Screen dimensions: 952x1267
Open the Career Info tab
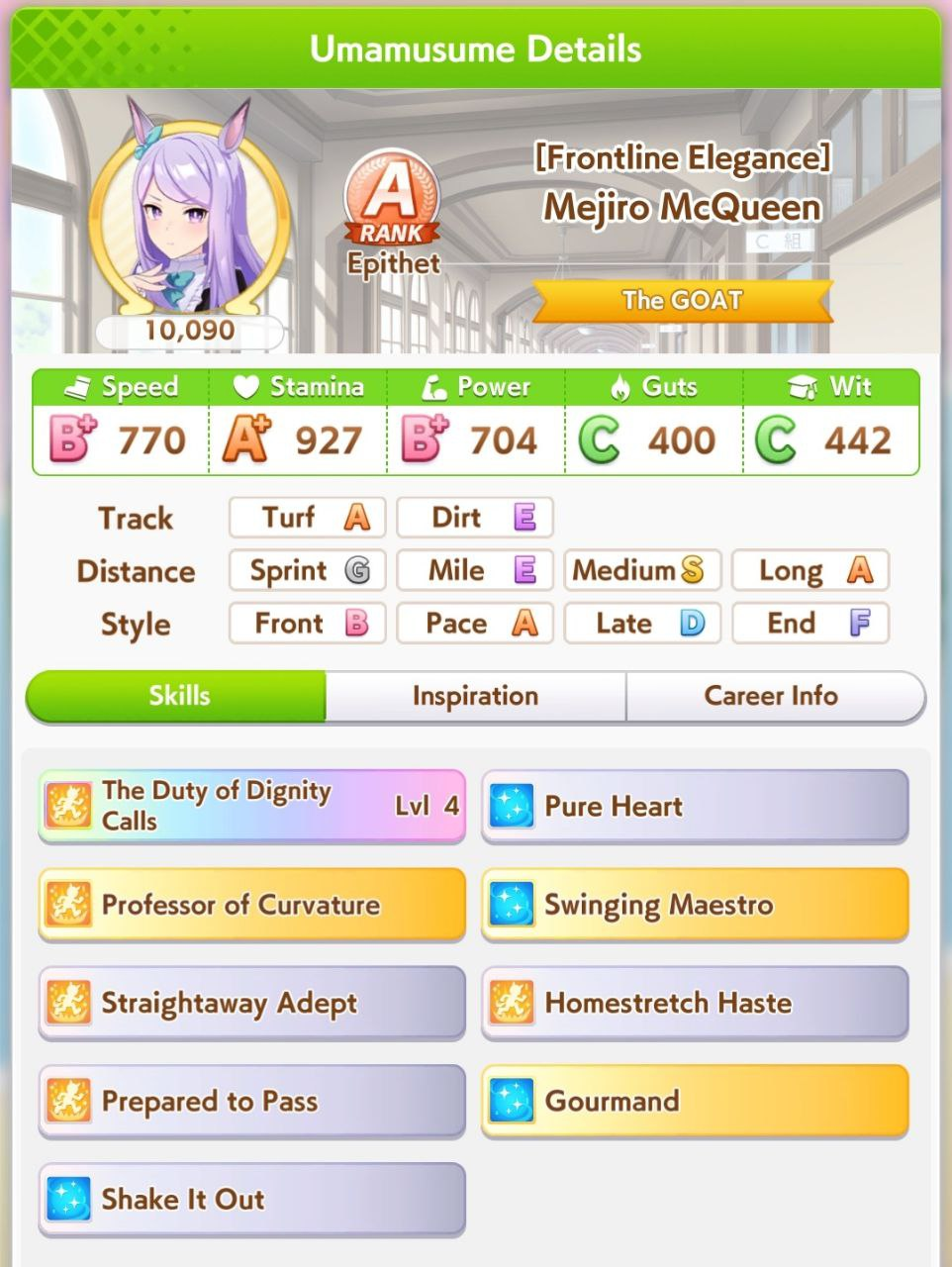(772, 696)
